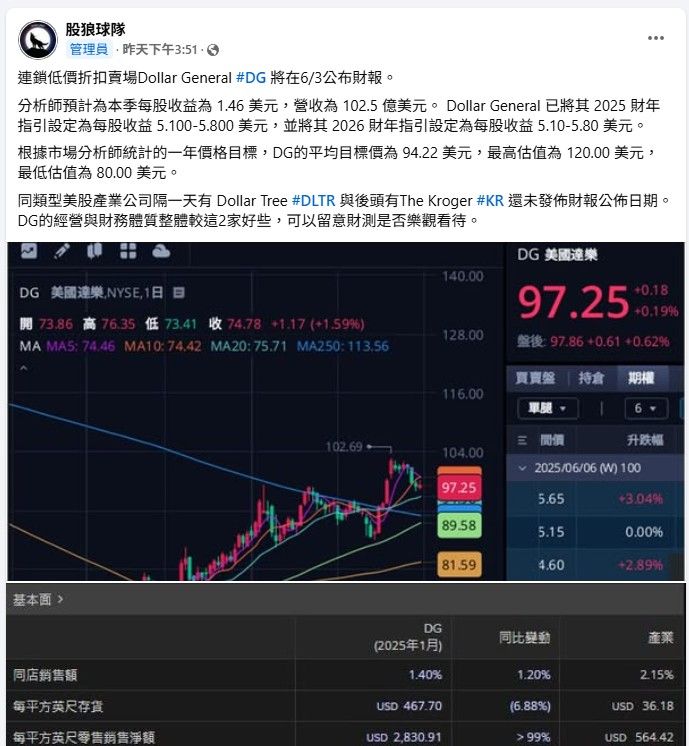This screenshot has width=689, height=746.
Task: View the post's 昨天下午3:51 timestamp
Action: click(x=160, y=49)
